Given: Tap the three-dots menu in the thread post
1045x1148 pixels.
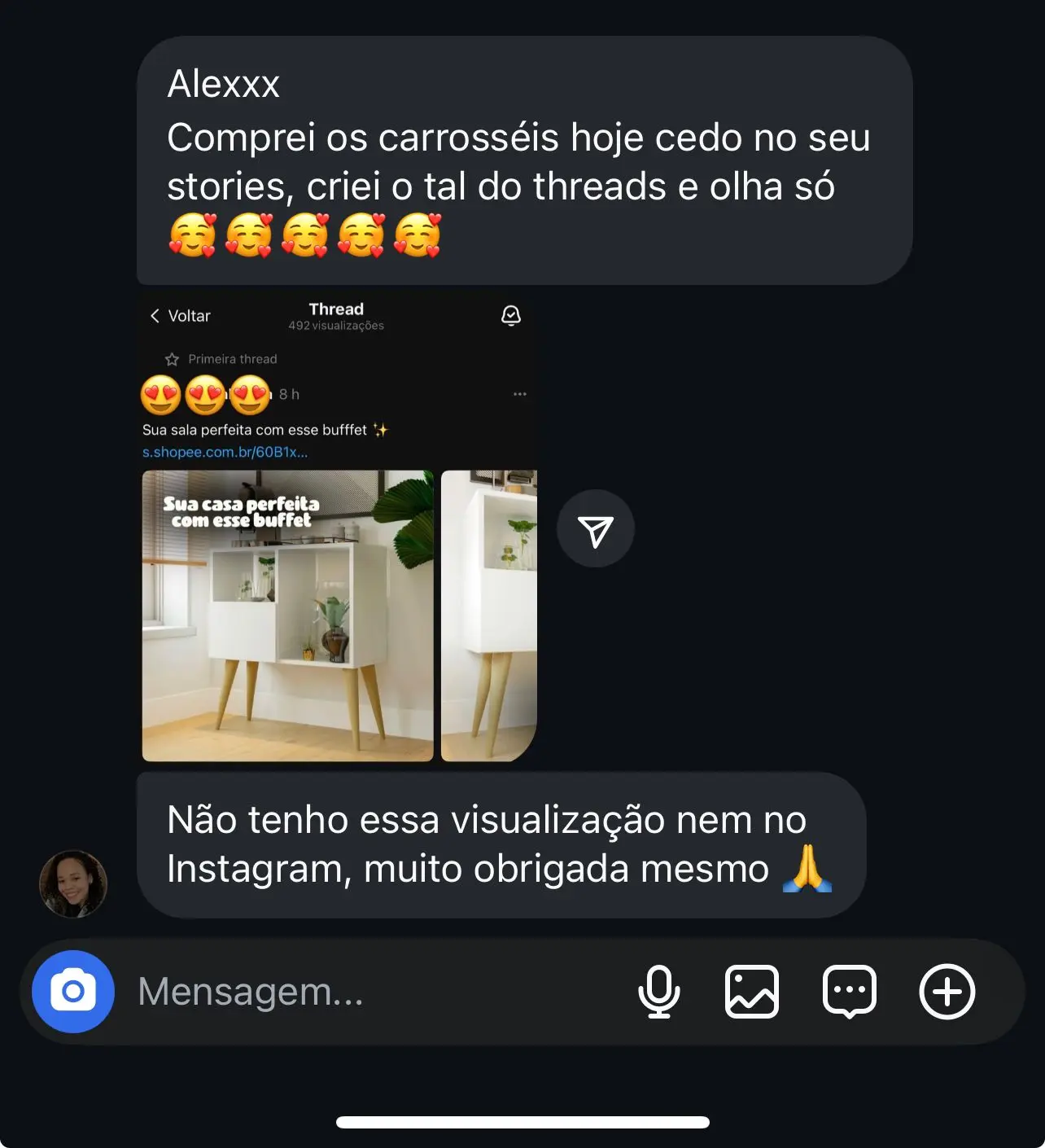Looking at the screenshot, I should click(x=519, y=392).
